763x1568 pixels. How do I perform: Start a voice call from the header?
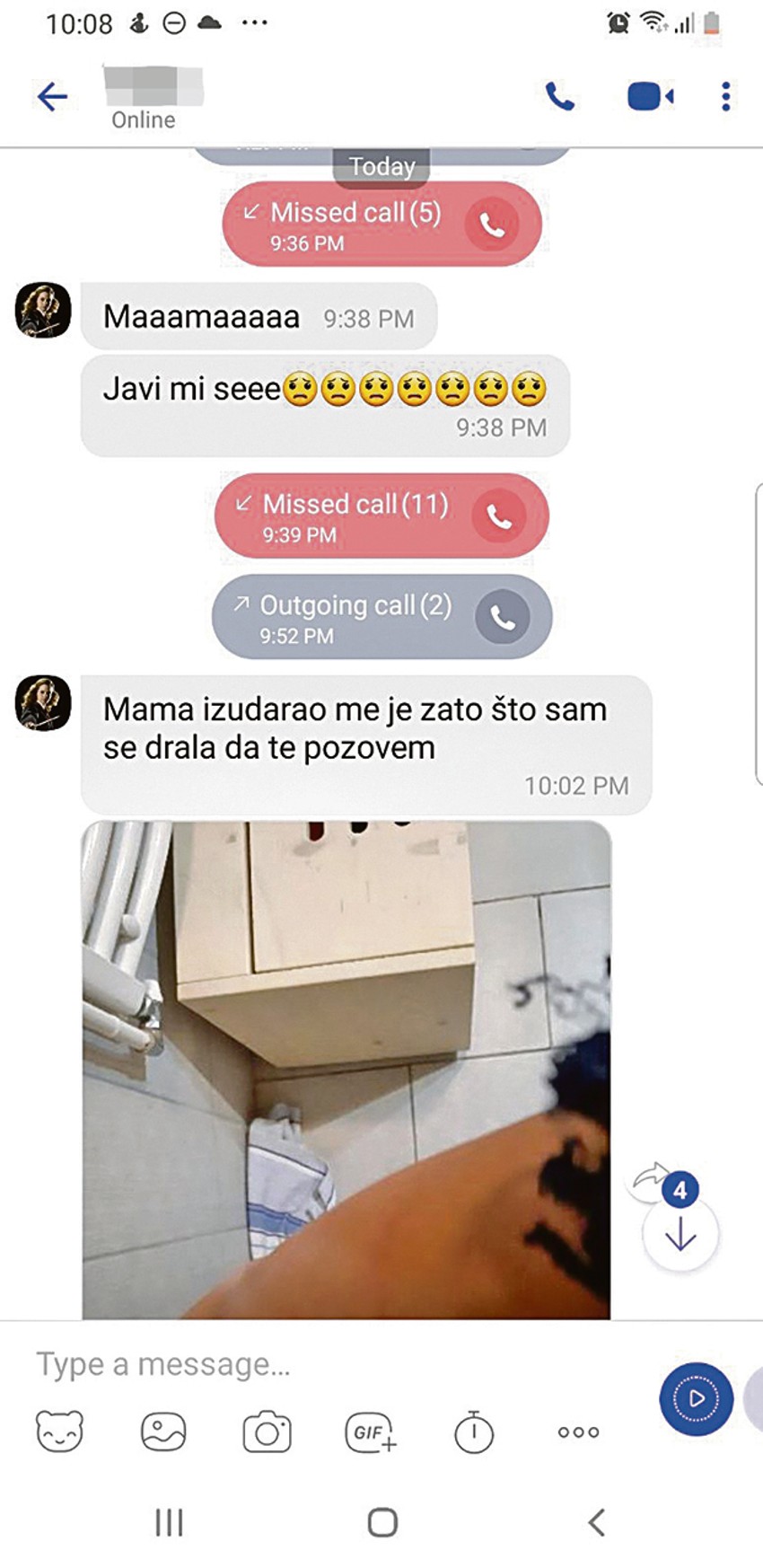pyautogui.click(x=560, y=96)
